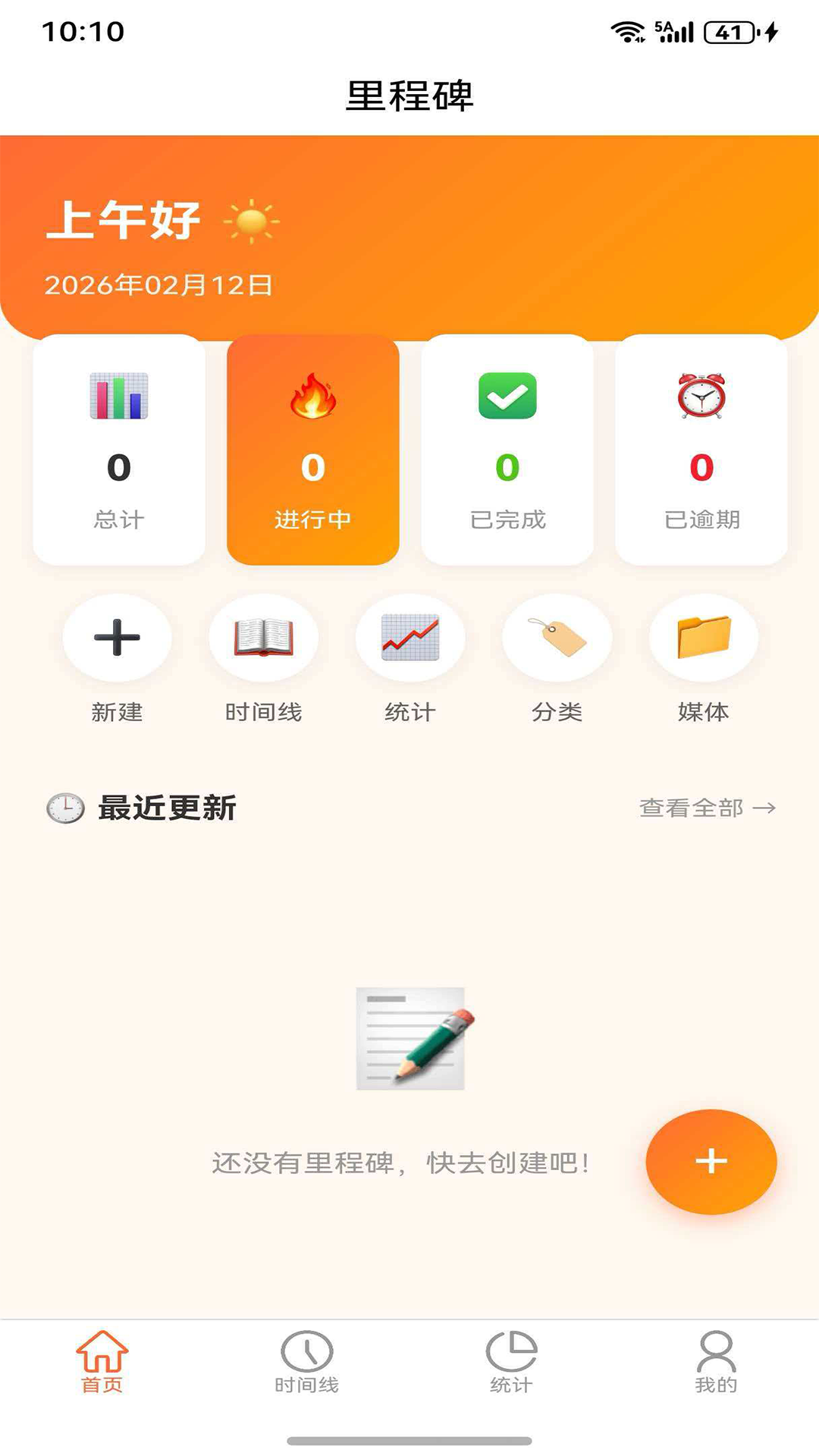The height and width of the screenshot is (1456, 819).
Task: Open the 时间线 book icon shortcut
Action: click(263, 639)
